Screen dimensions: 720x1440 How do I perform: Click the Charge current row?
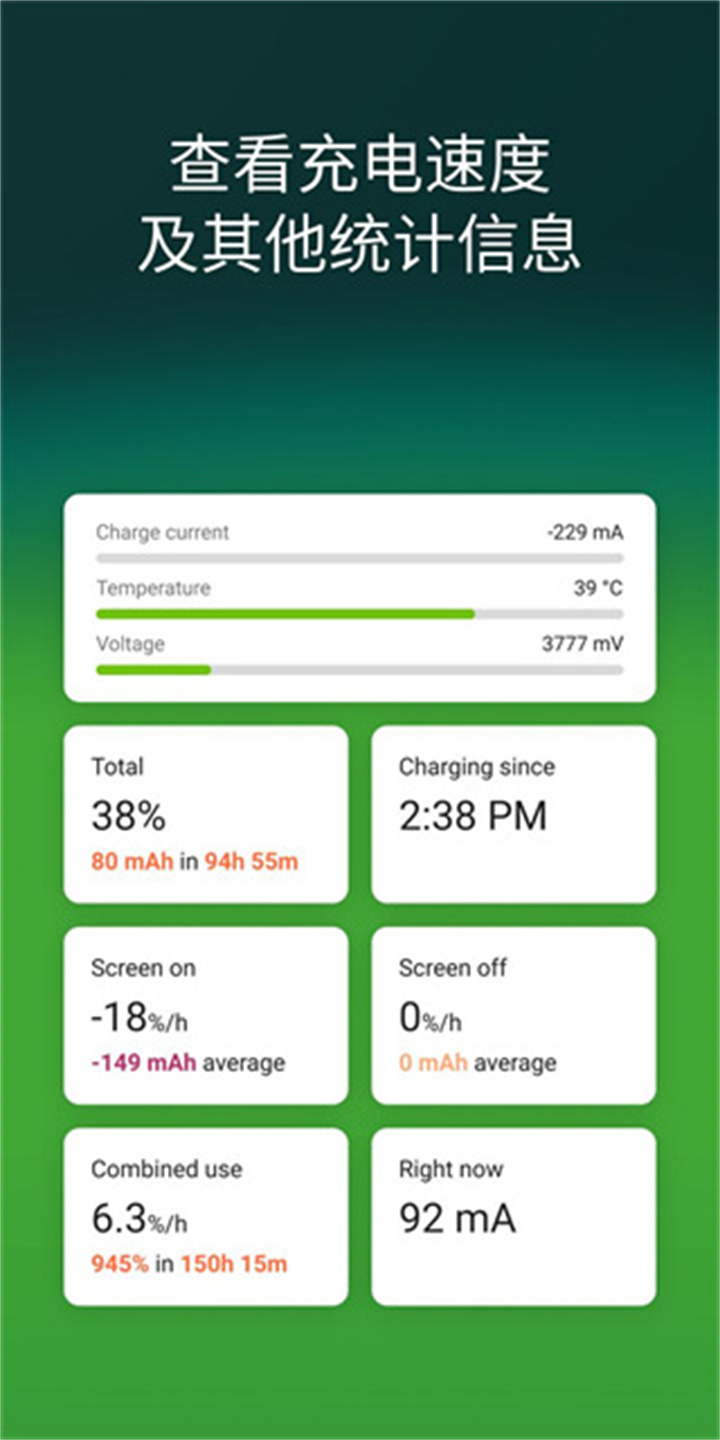360,533
